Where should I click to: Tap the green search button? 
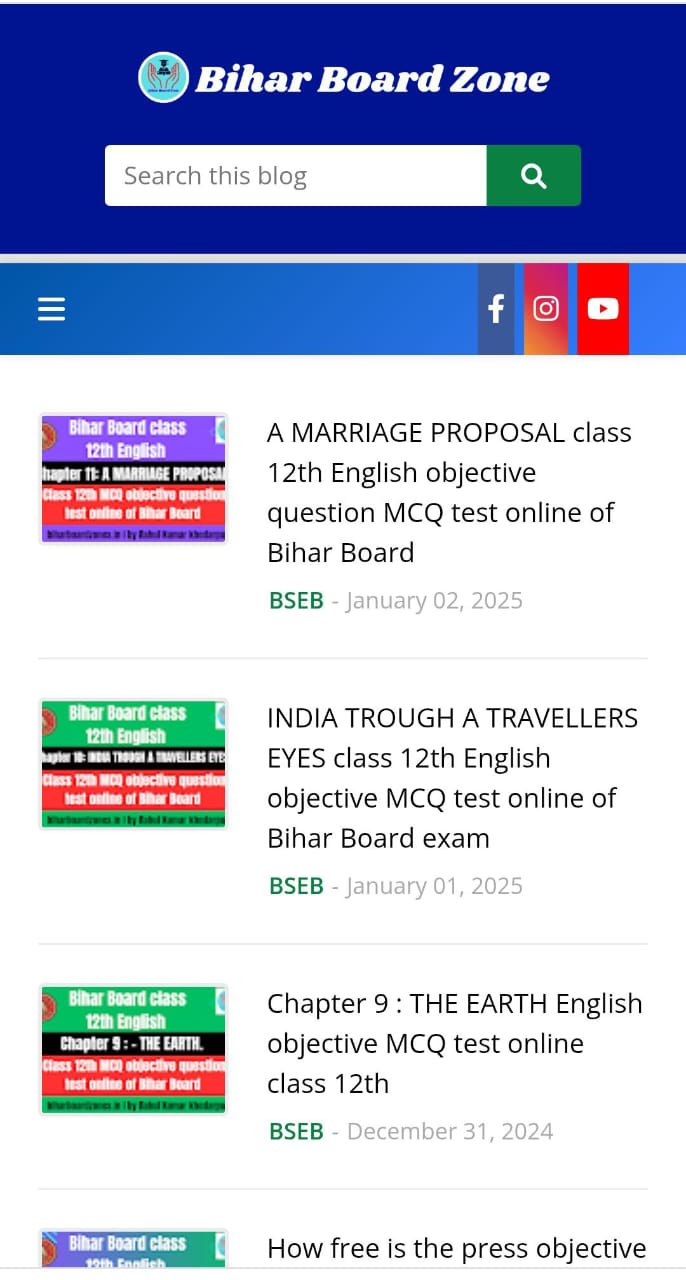tap(533, 176)
